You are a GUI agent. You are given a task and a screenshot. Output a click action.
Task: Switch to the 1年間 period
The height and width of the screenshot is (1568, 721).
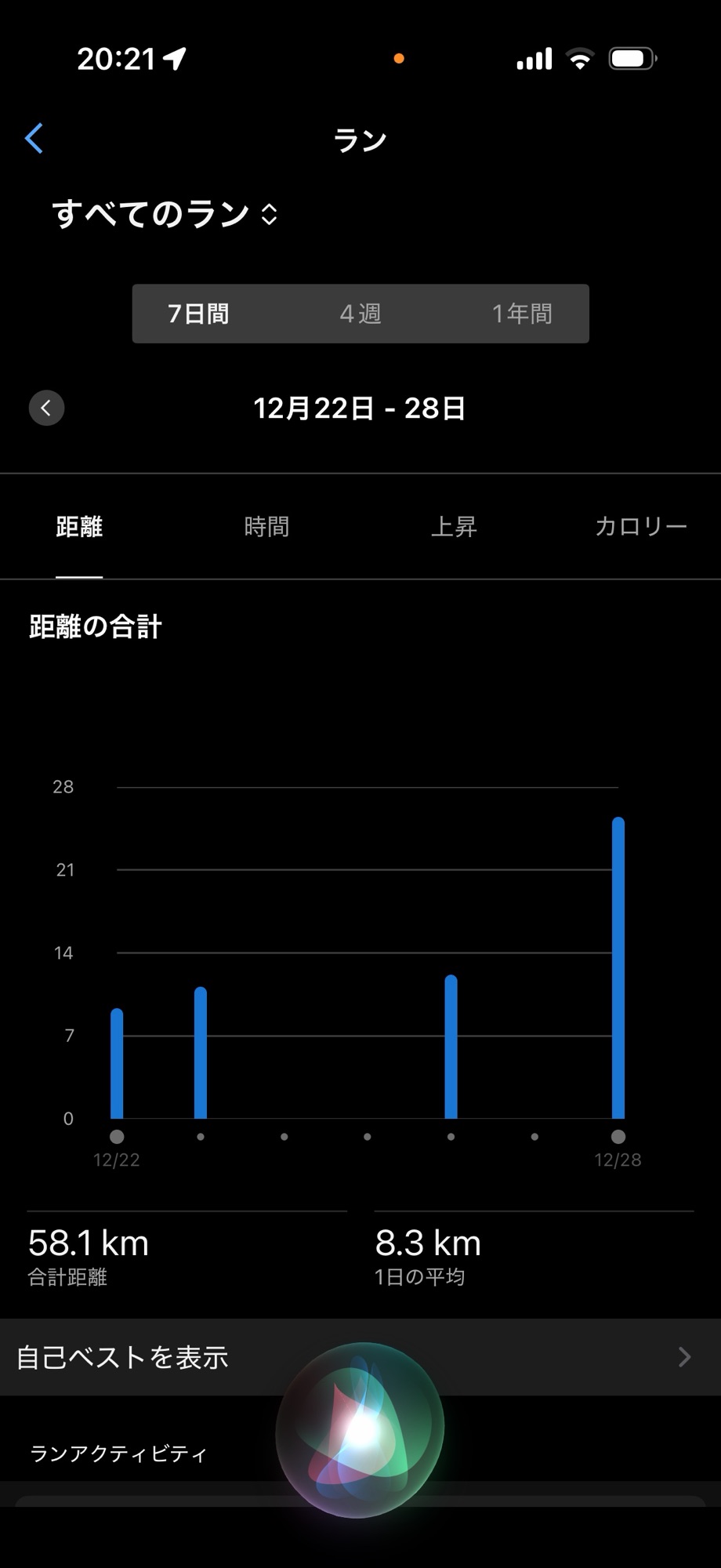(522, 314)
